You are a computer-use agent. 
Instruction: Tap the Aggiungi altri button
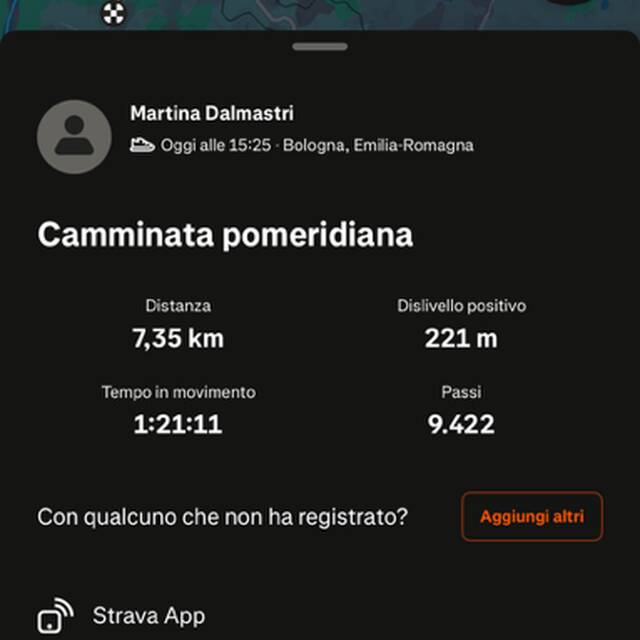pos(531,517)
